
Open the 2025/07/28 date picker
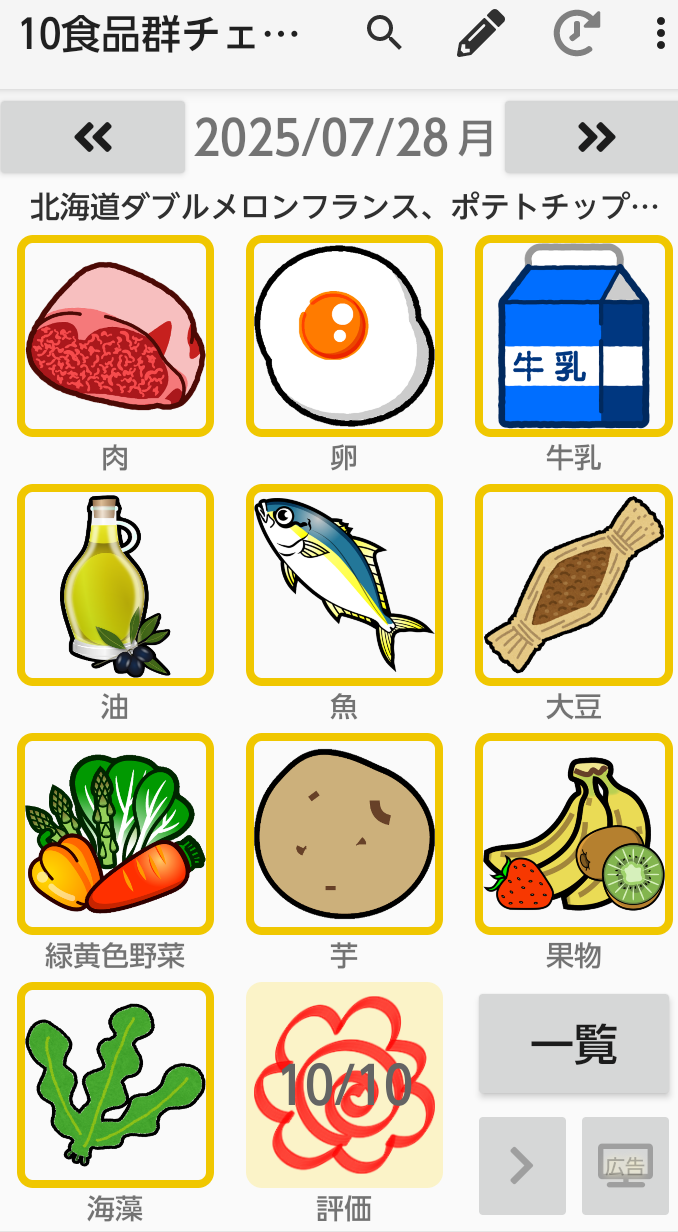(x=344, y=137)
